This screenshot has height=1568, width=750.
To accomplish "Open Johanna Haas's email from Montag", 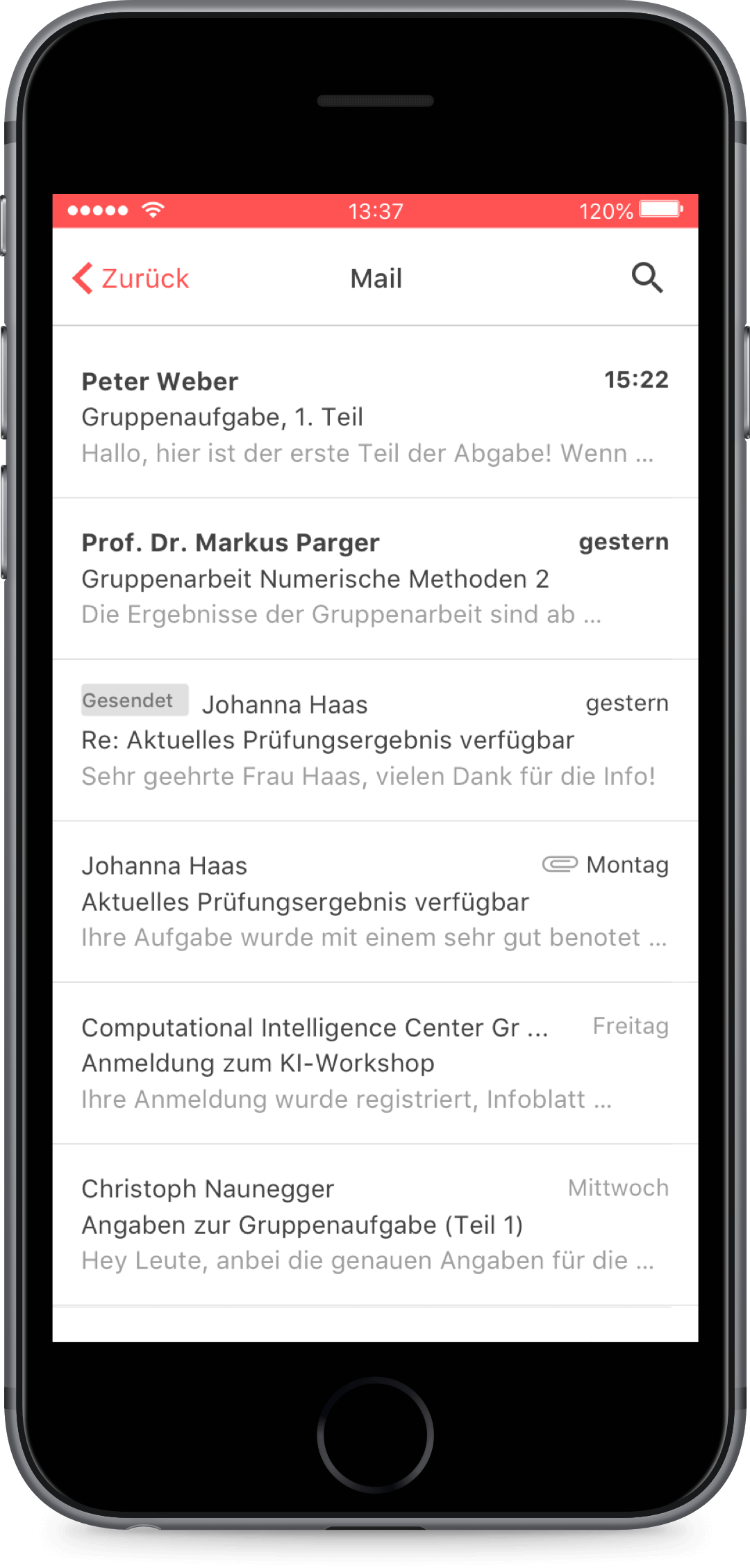I will coord(375,901).
